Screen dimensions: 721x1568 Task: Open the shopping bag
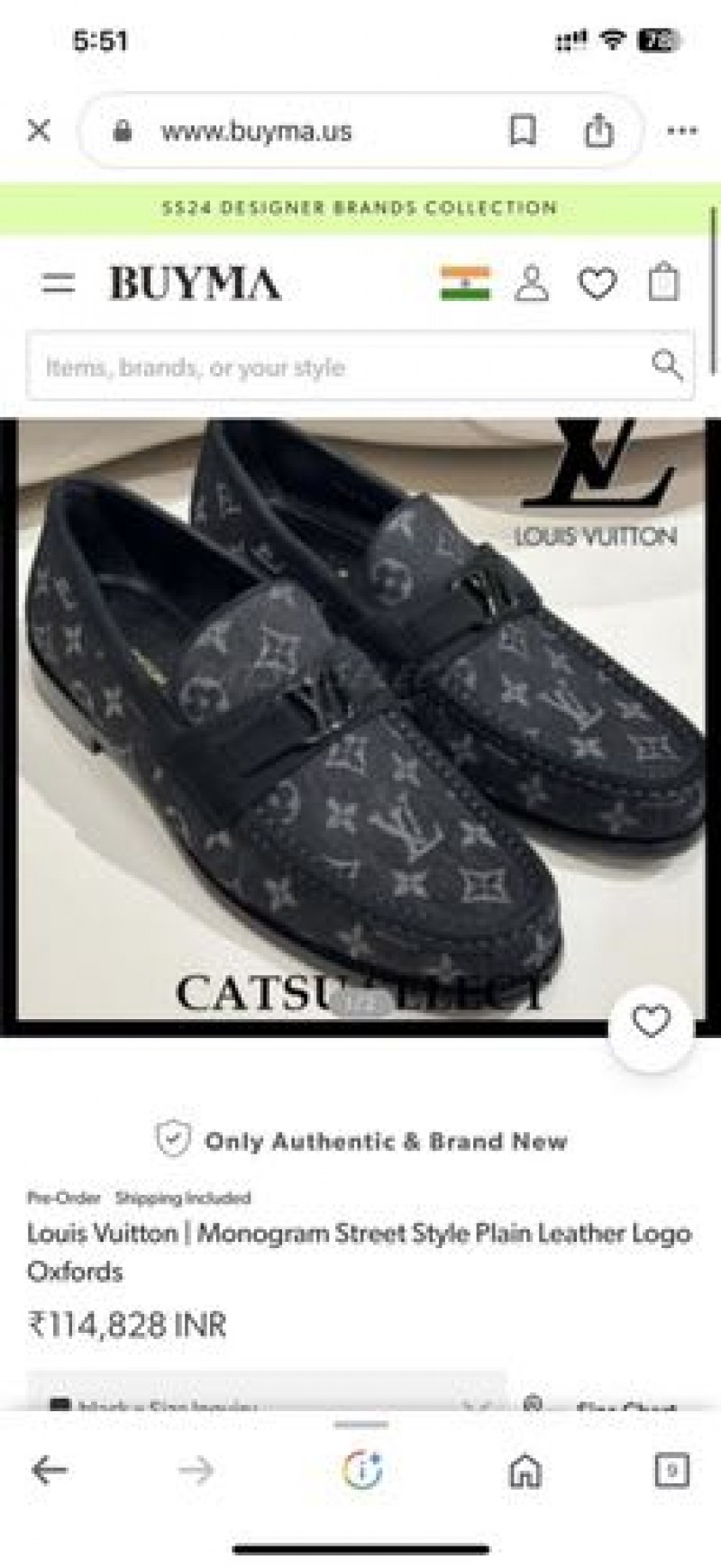663,282
